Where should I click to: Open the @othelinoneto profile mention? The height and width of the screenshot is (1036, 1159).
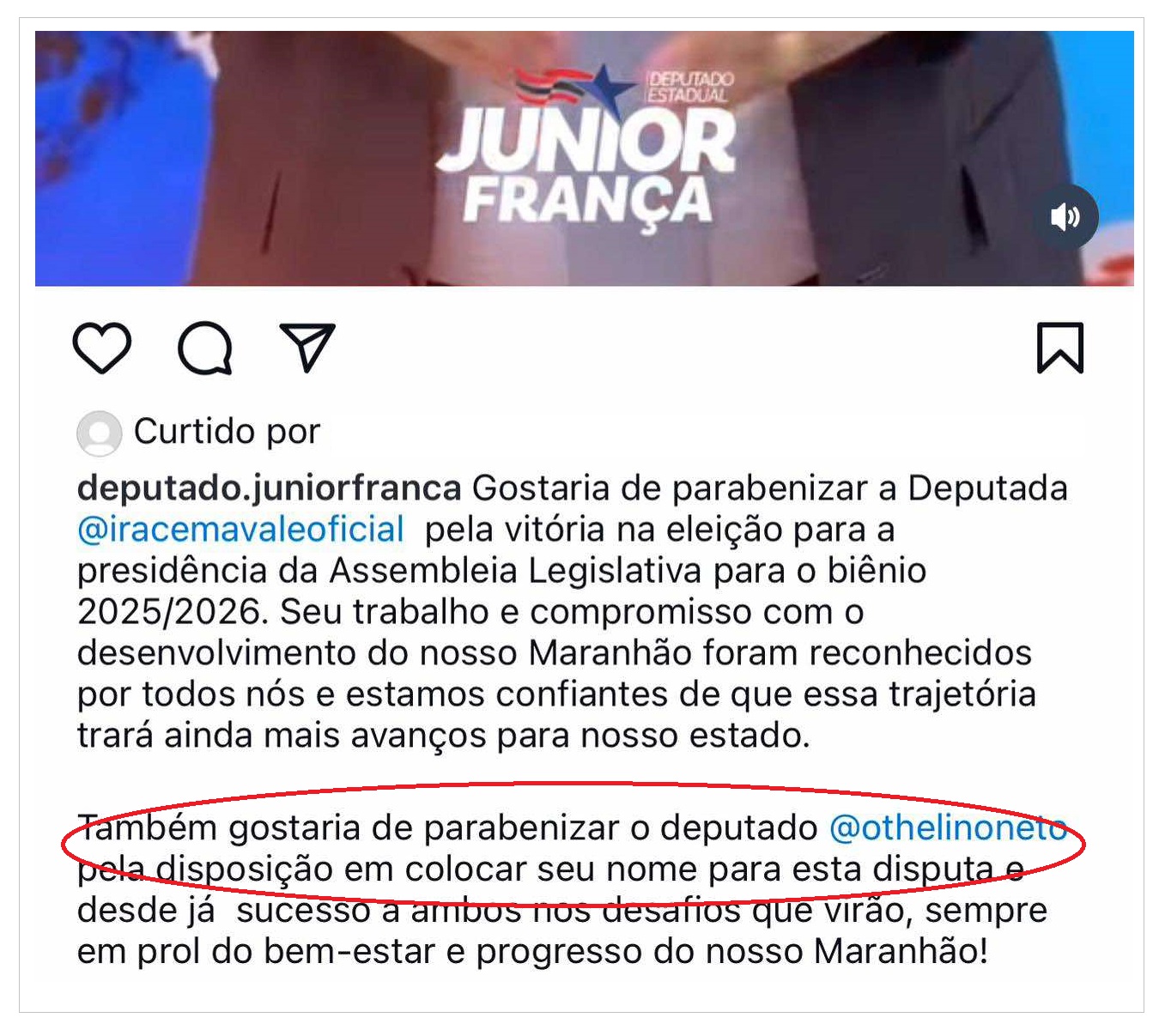(x=948, y=827)
